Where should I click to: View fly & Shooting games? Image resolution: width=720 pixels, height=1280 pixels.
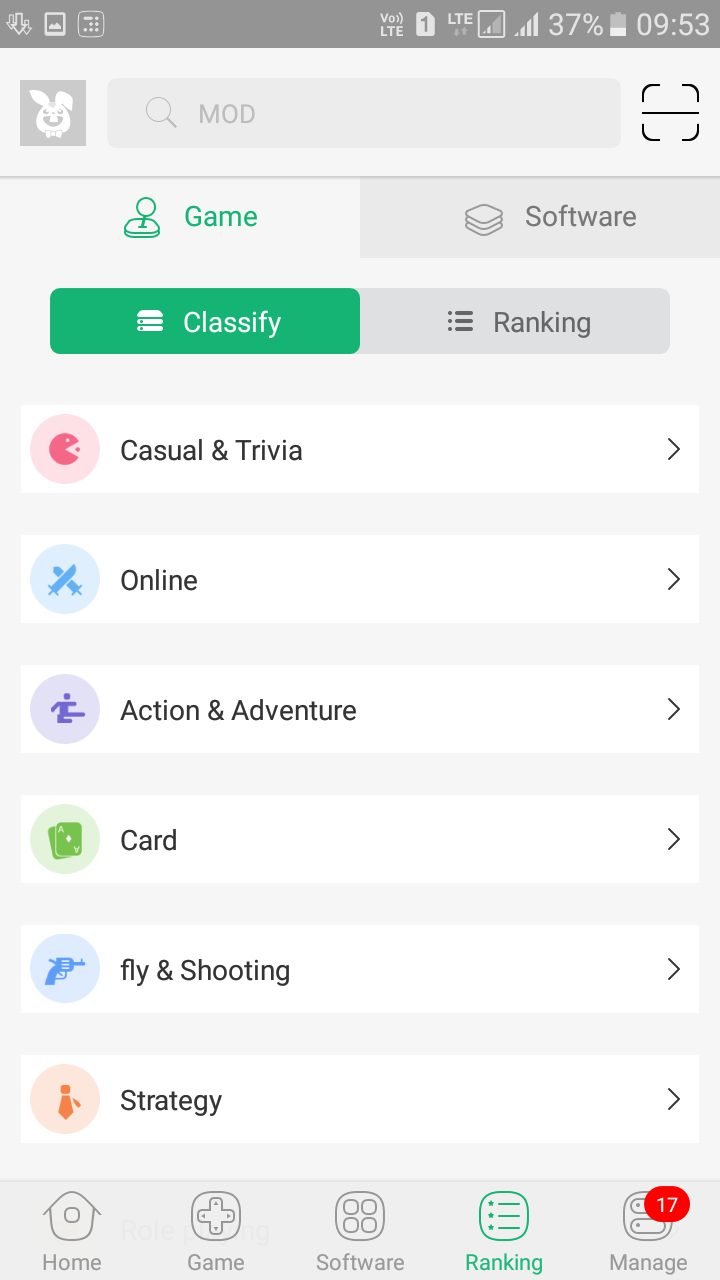pos(360,969)
